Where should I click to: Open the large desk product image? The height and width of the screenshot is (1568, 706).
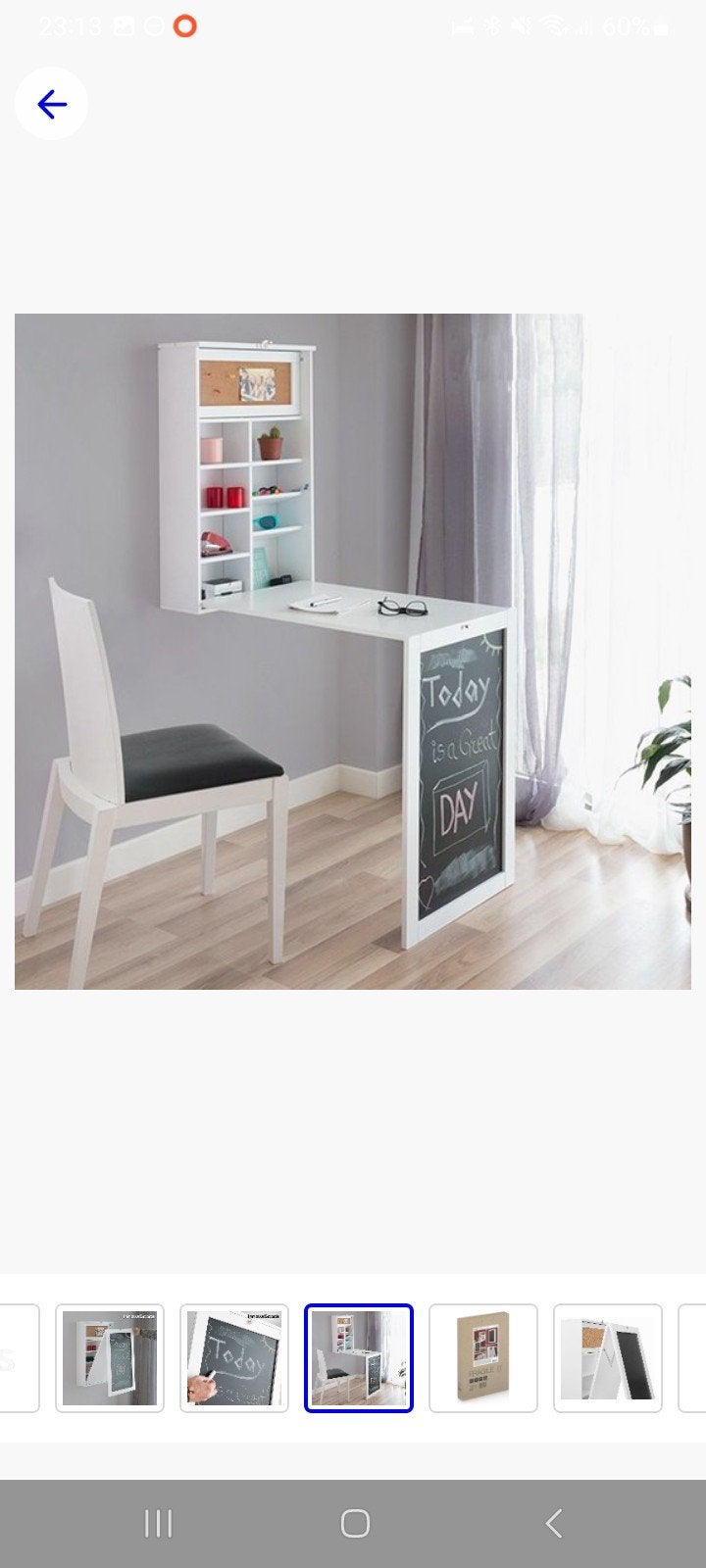353,651
